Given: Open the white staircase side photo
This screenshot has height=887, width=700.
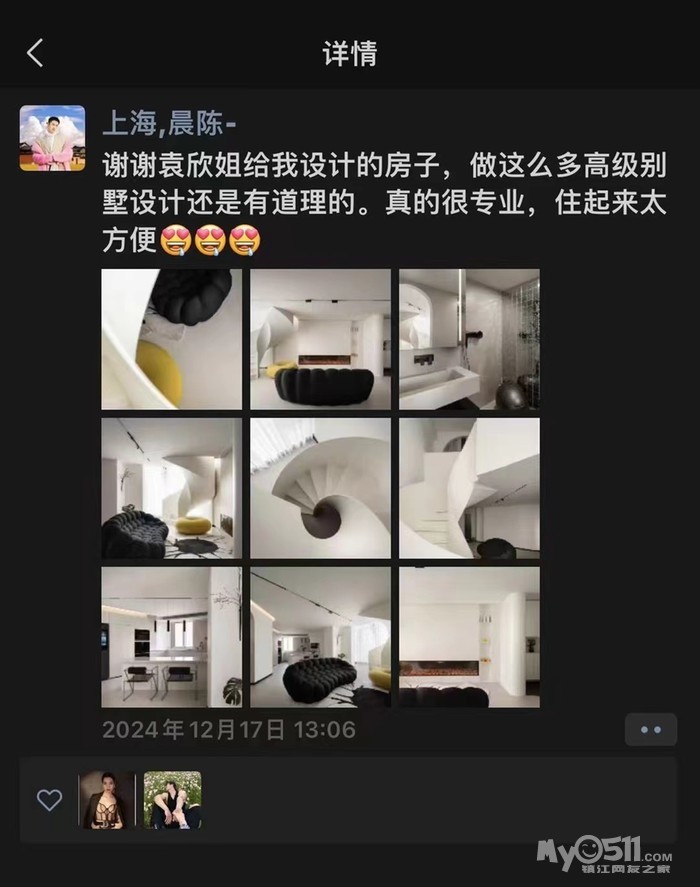Looking at the screenshot, I should click(x=469, y=488).
